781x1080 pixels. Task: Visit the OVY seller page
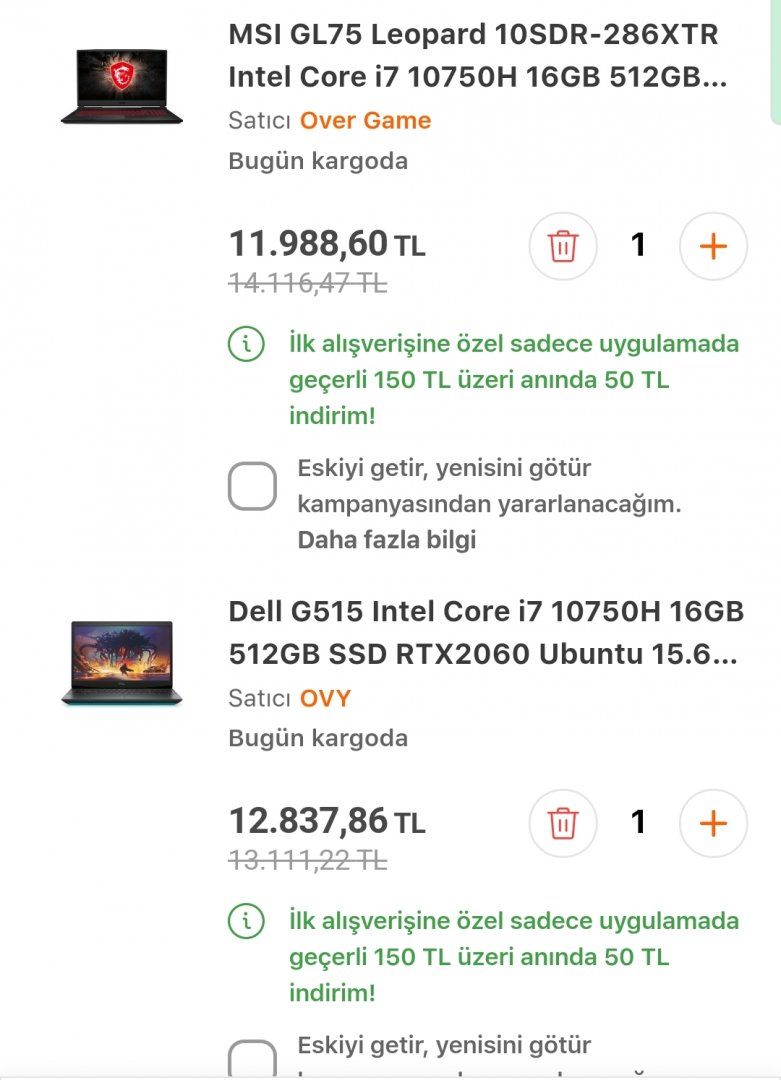[x=326, y=698]
